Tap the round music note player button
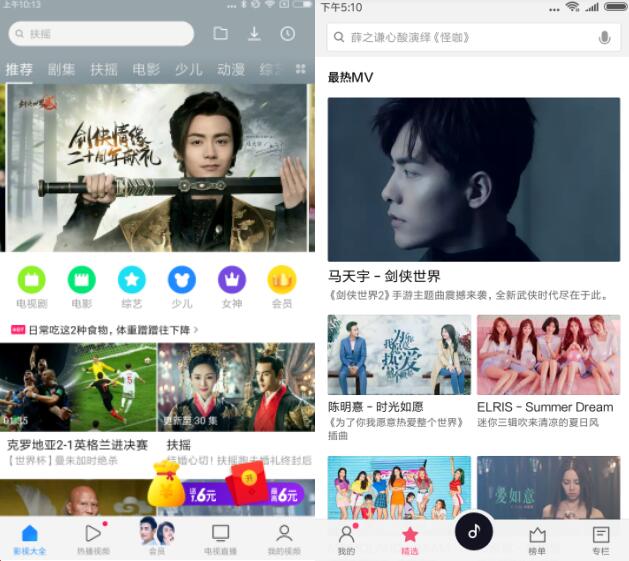The width and height of the screenshot is (629, 561). tap(474, 530)
